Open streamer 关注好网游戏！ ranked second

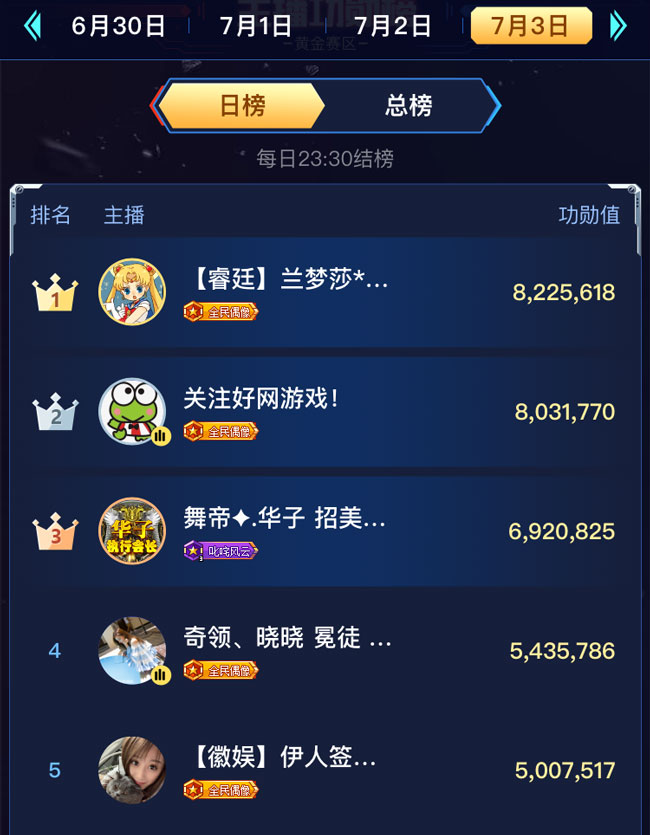(x=262, y=399)
